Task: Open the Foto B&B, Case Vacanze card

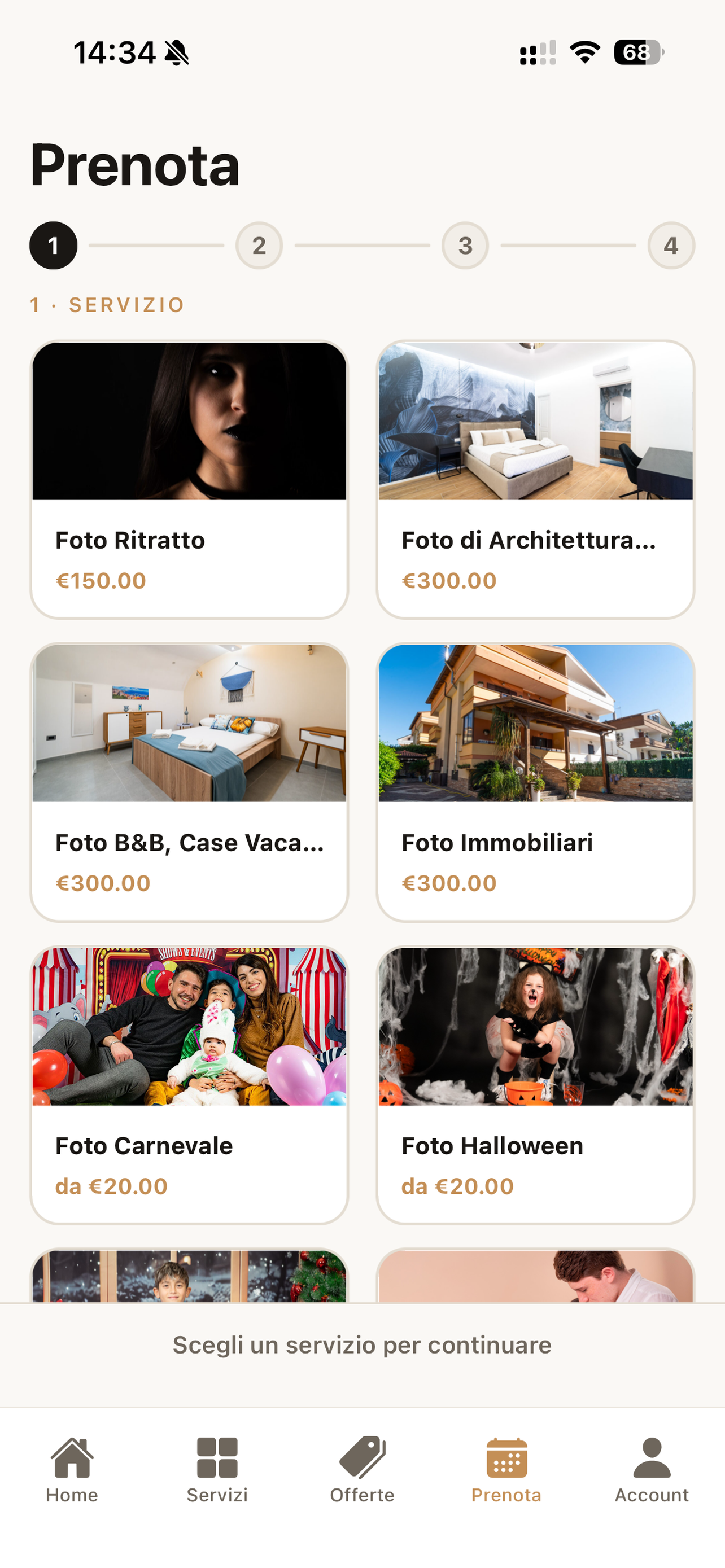Action: pyautogui.click(x=189, y=782)
